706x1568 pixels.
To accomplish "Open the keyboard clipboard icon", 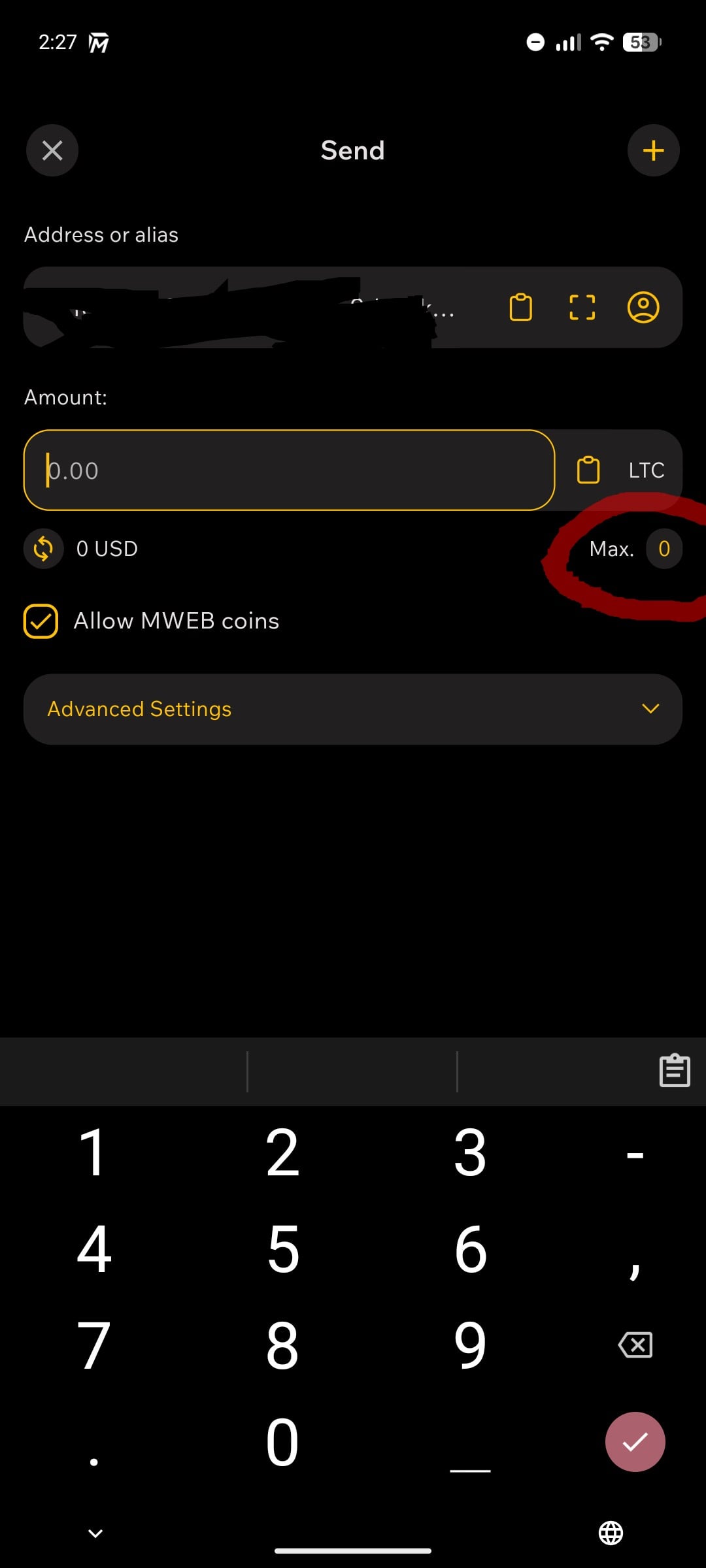I will point(675,1070).
